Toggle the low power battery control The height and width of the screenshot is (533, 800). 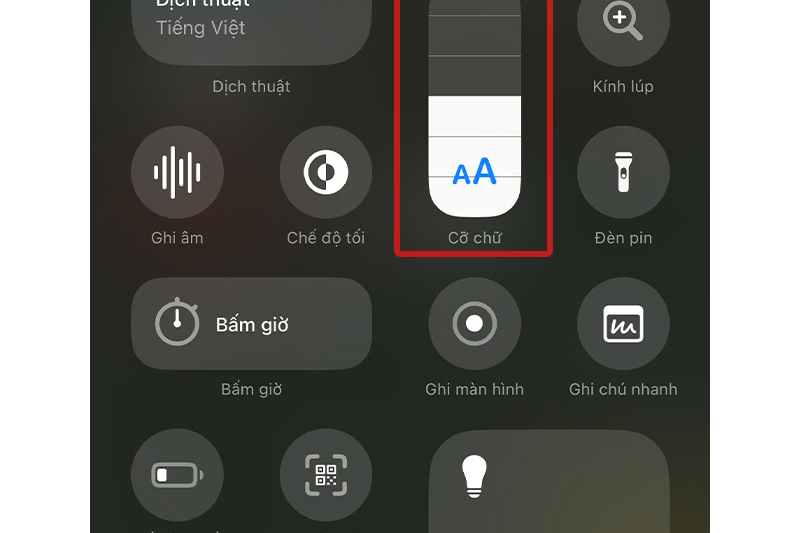(177, 475)
